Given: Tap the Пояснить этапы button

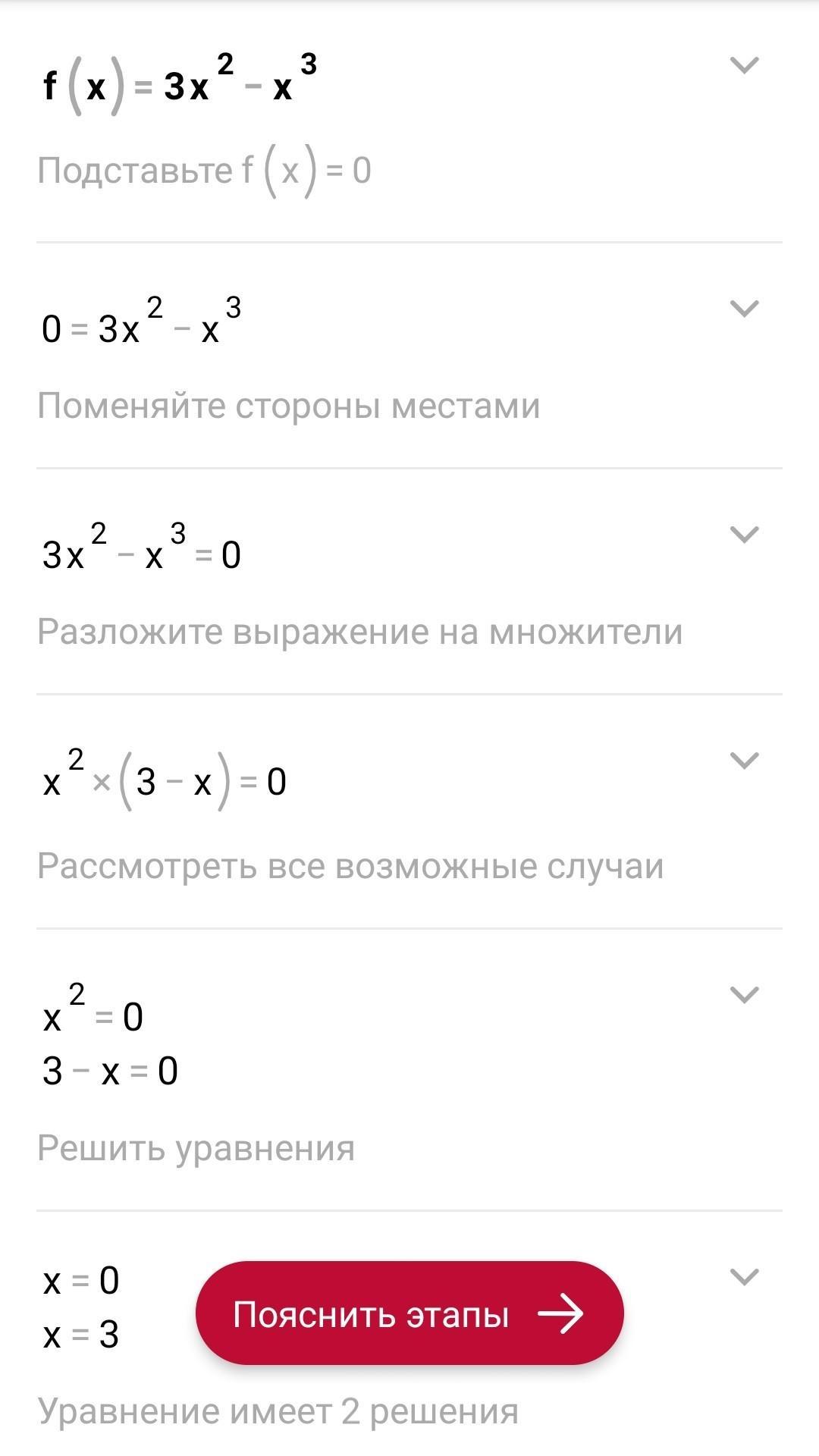Looking at the screenshot, I should pos(409,1314).
